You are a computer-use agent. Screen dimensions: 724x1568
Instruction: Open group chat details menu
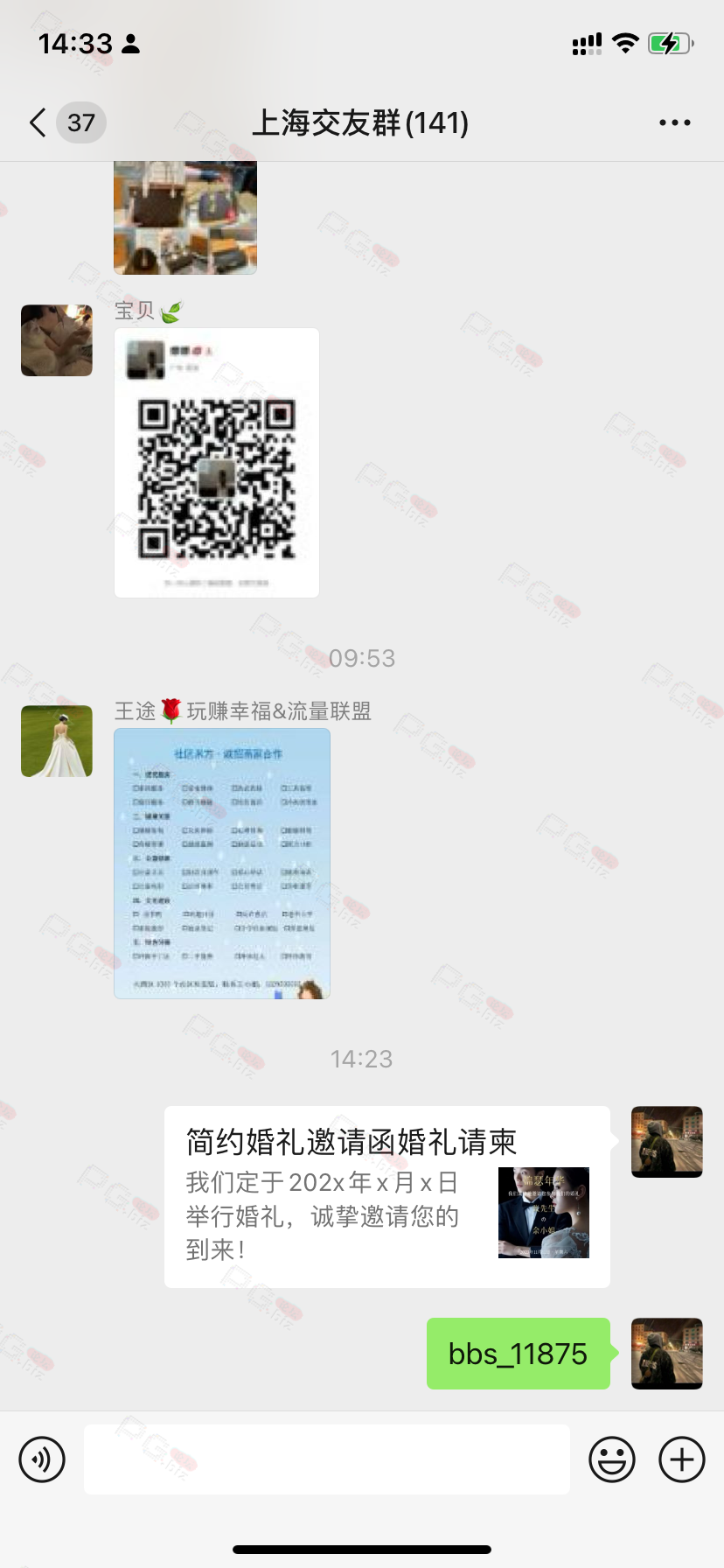674,123
